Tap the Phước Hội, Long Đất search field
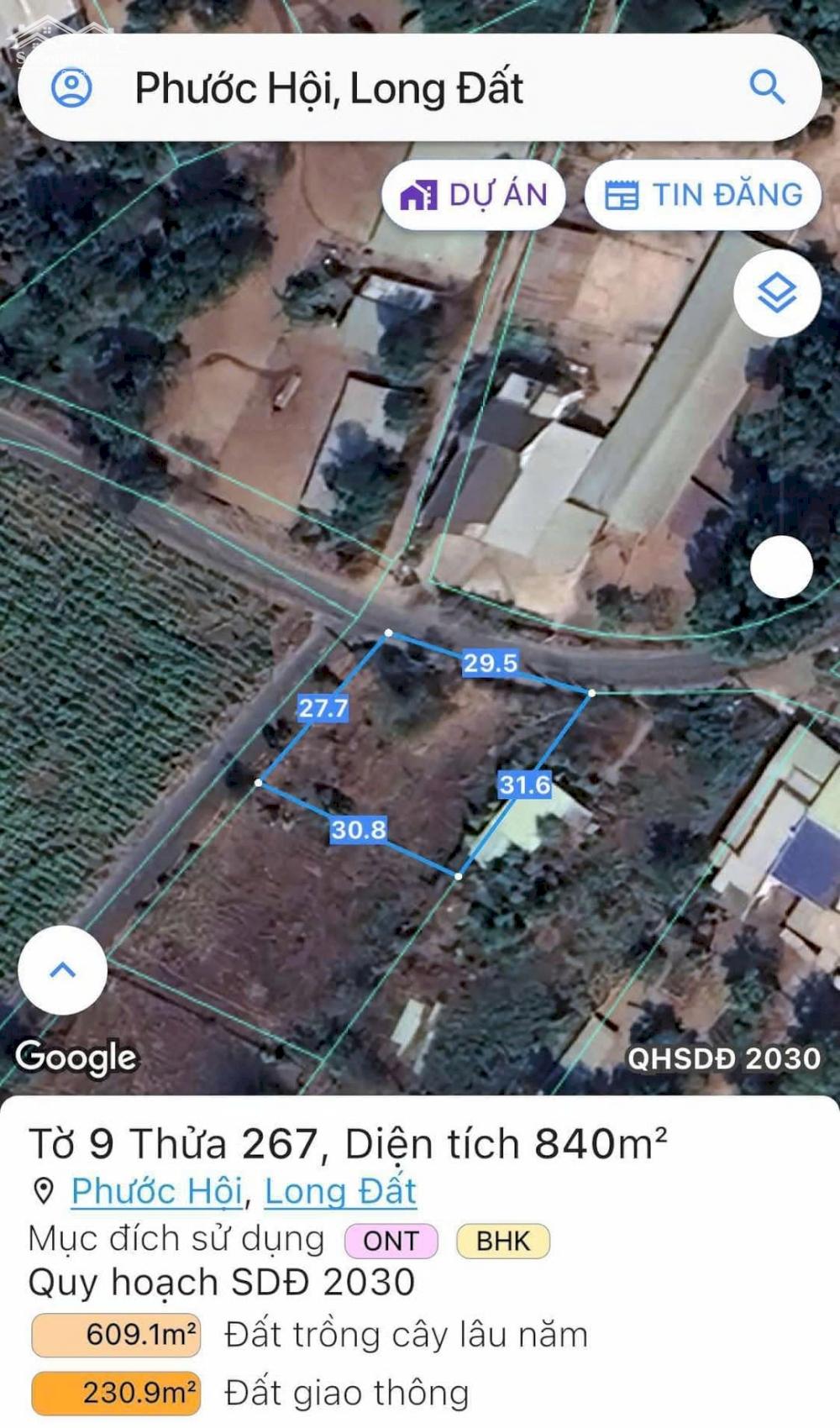 [x=419, y=87]
